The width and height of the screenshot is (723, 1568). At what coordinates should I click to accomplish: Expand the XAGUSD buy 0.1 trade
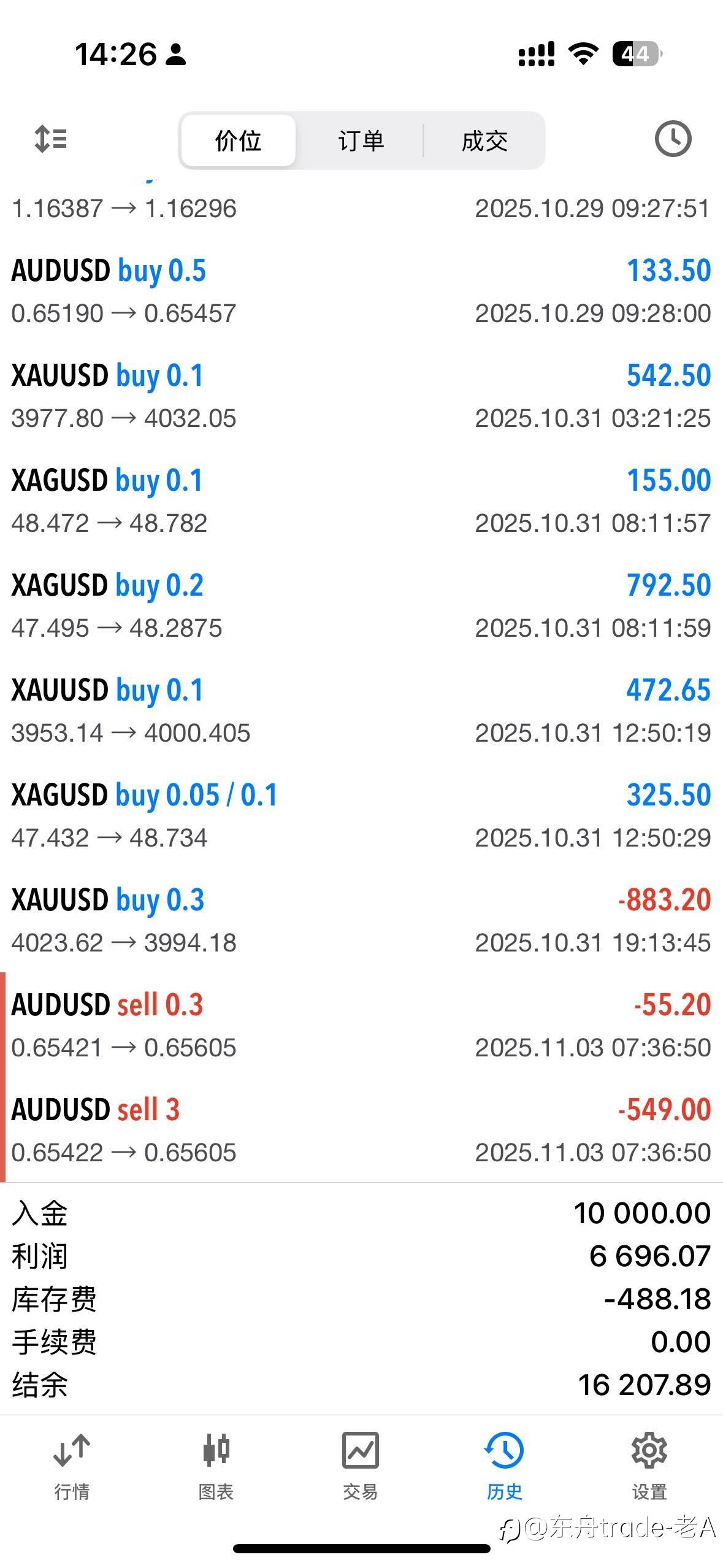(361, 501)
